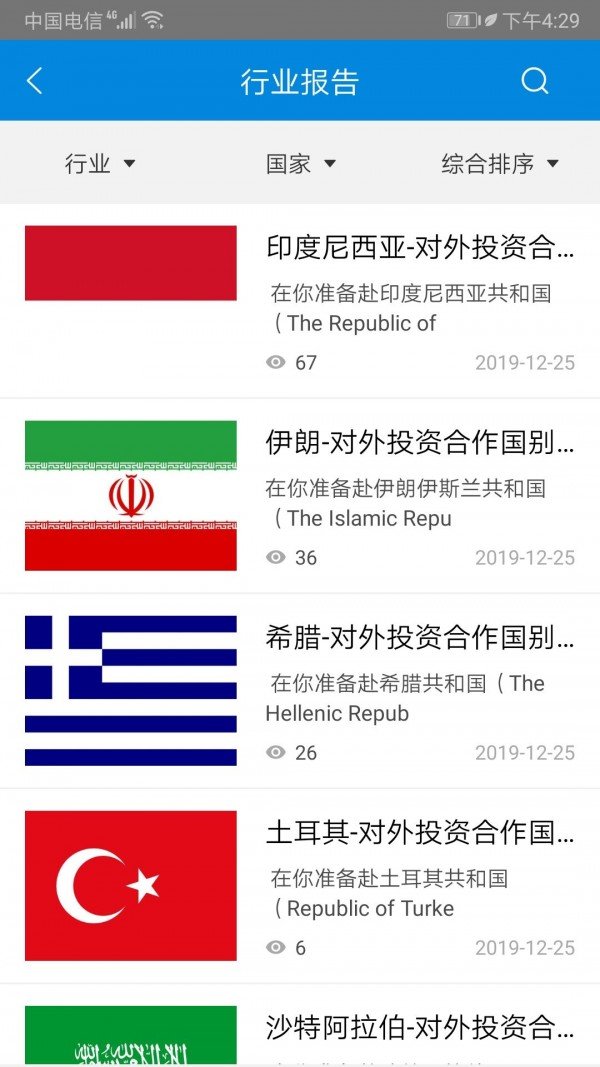Open the 综合排序 sorting dropdown
The image size is (600, 1067).
pos(499,164)
